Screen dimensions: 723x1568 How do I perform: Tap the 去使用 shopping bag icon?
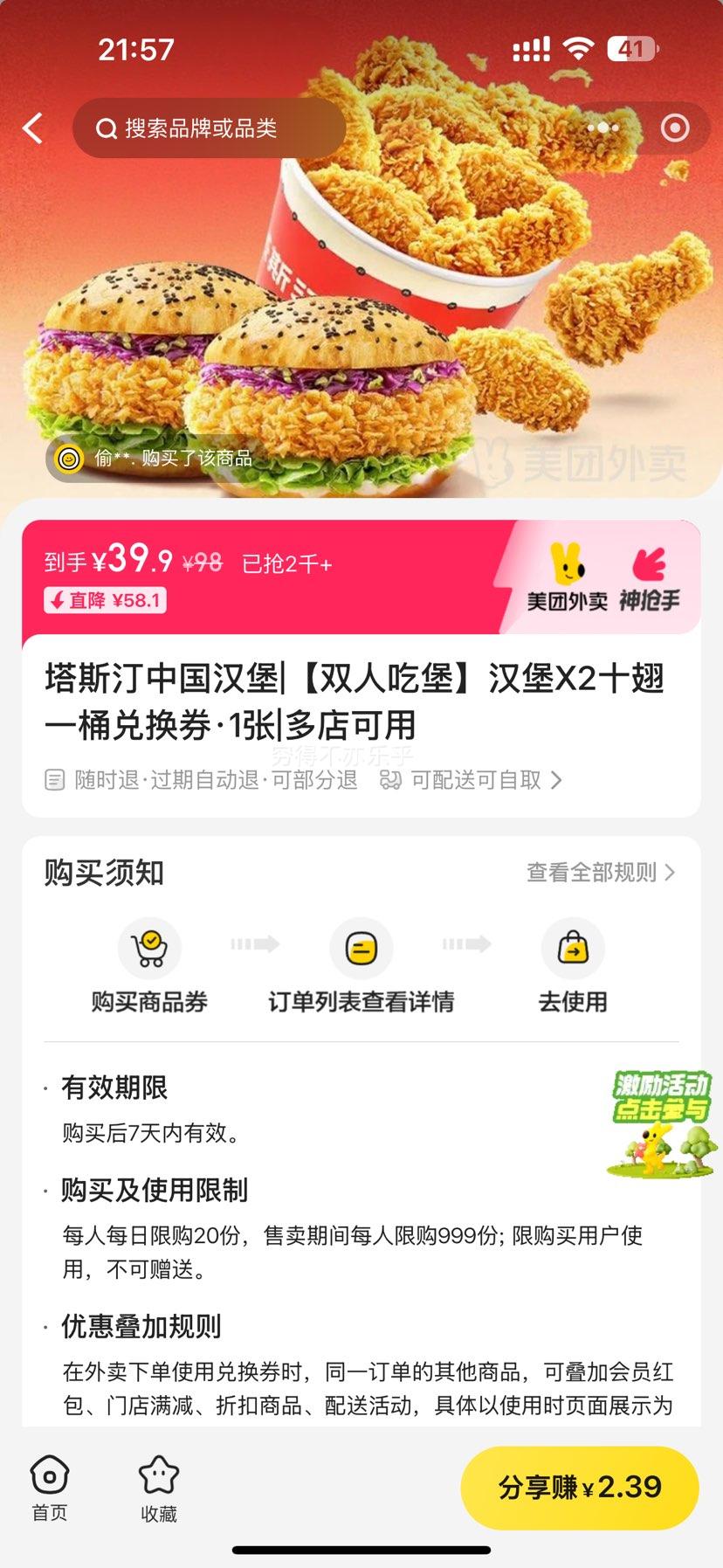pyautogui.click(x=574, y=948)
